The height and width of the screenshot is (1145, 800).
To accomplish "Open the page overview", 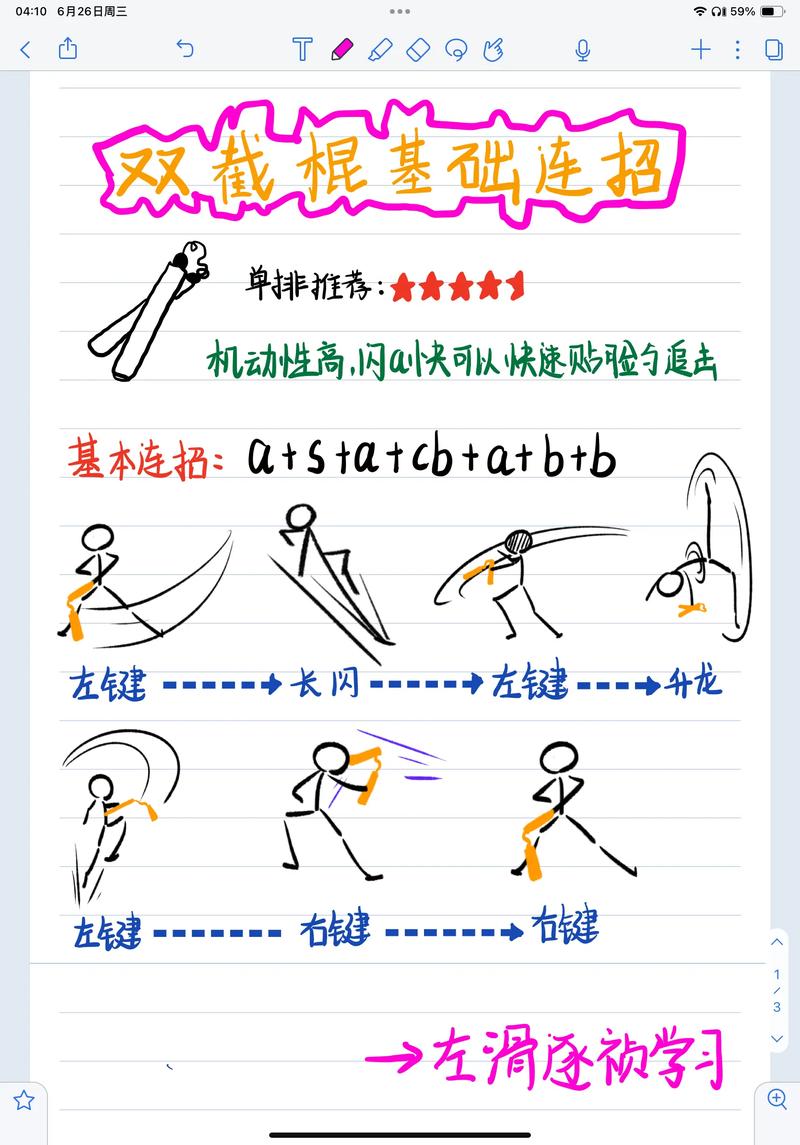I will coord(773,49).
